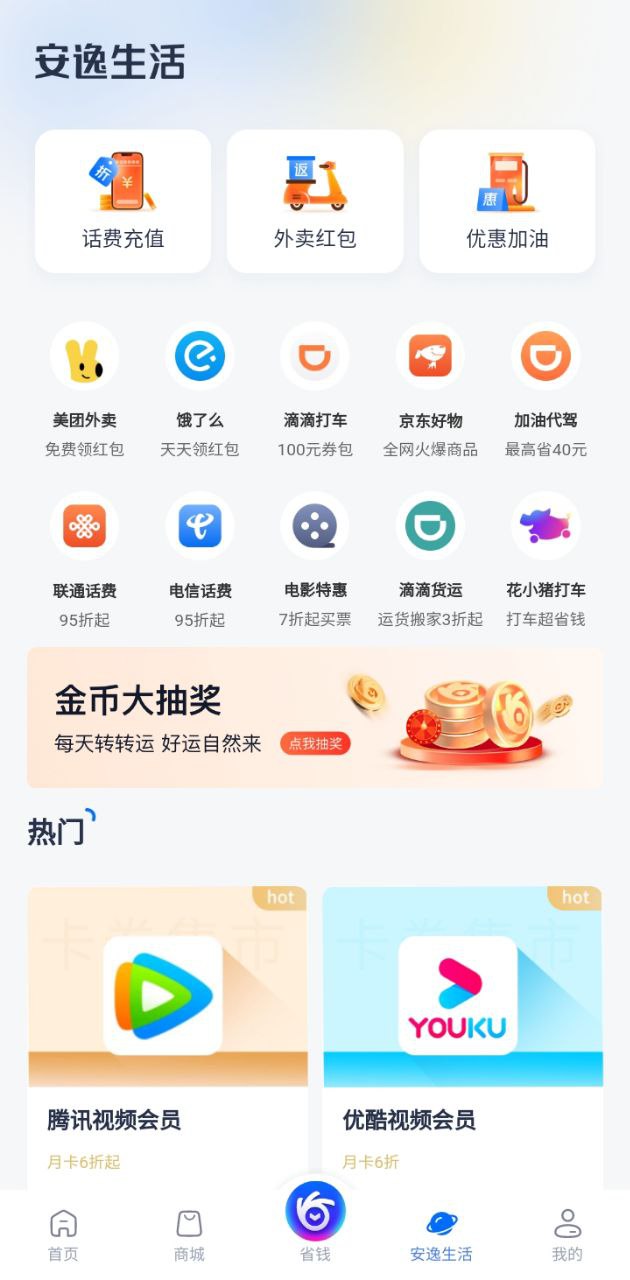This screenshot has width=630, height=1280.
Task: Open the 话费充值 card
Action: [x=123, y=201]
